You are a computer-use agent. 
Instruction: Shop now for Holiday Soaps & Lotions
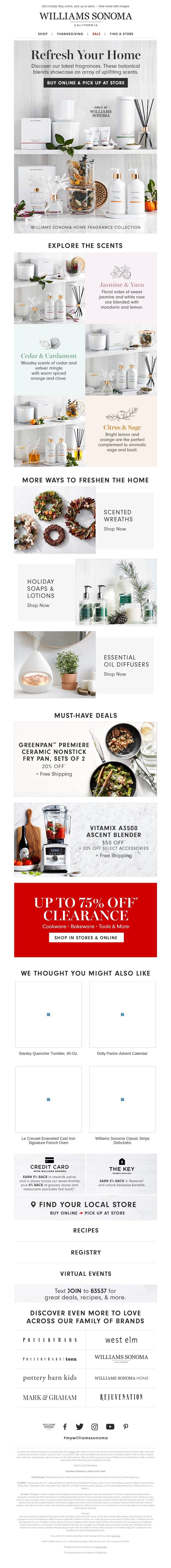38,605
